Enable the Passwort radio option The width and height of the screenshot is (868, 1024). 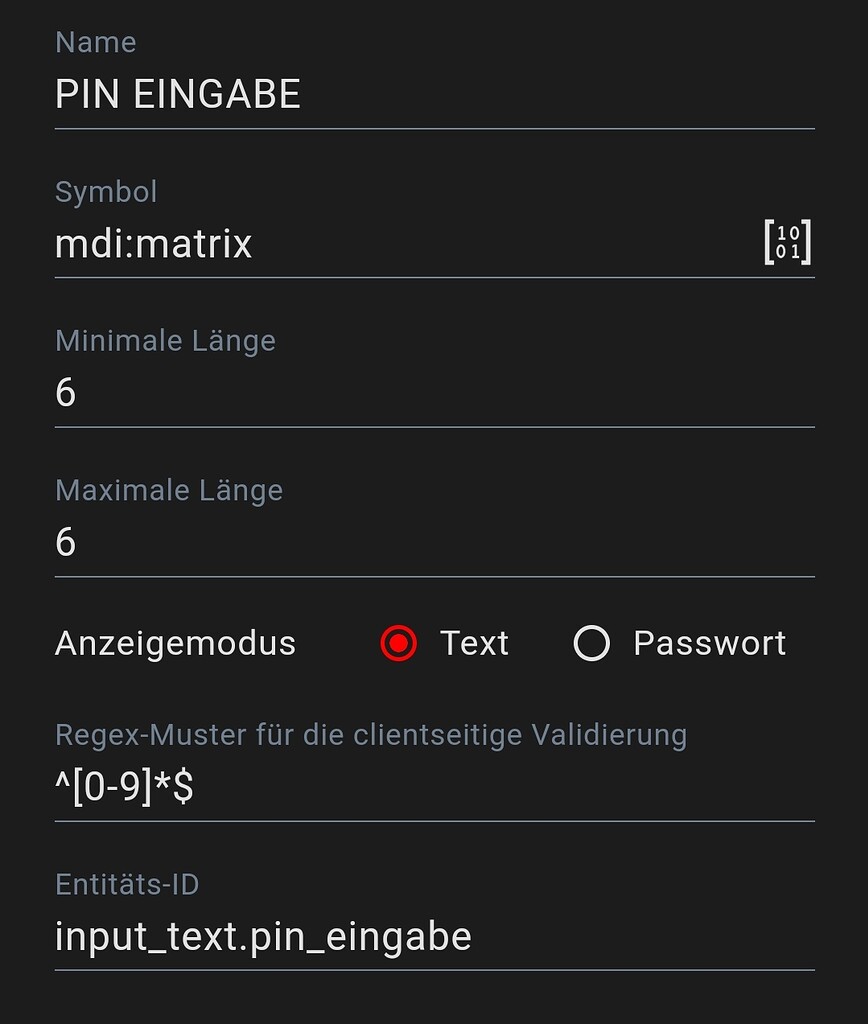tap(591, 644)
